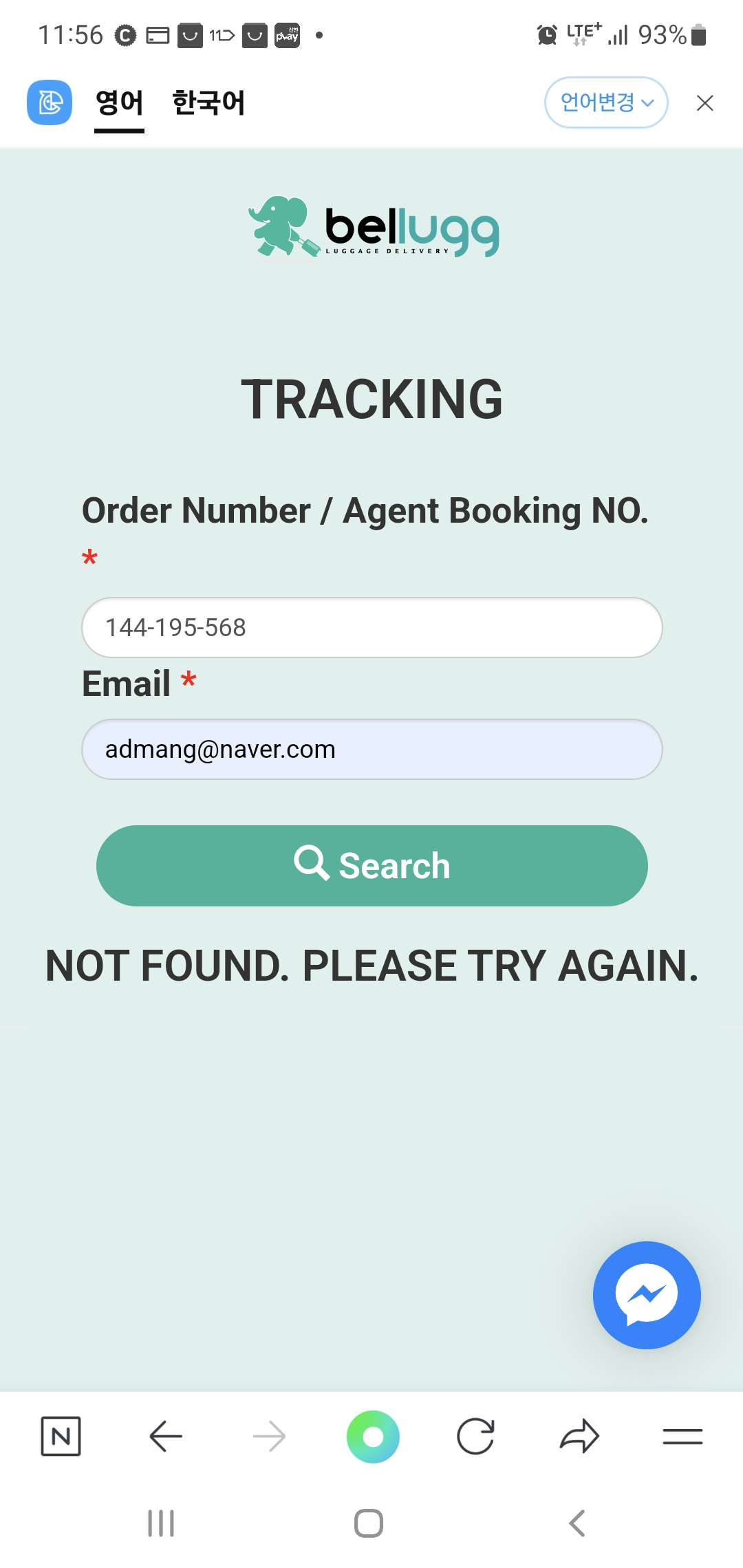Viewport: 743px width, 1568px height.
Task: Share this tracking page
Action: pyautogui.click(x=579, y=1436)
